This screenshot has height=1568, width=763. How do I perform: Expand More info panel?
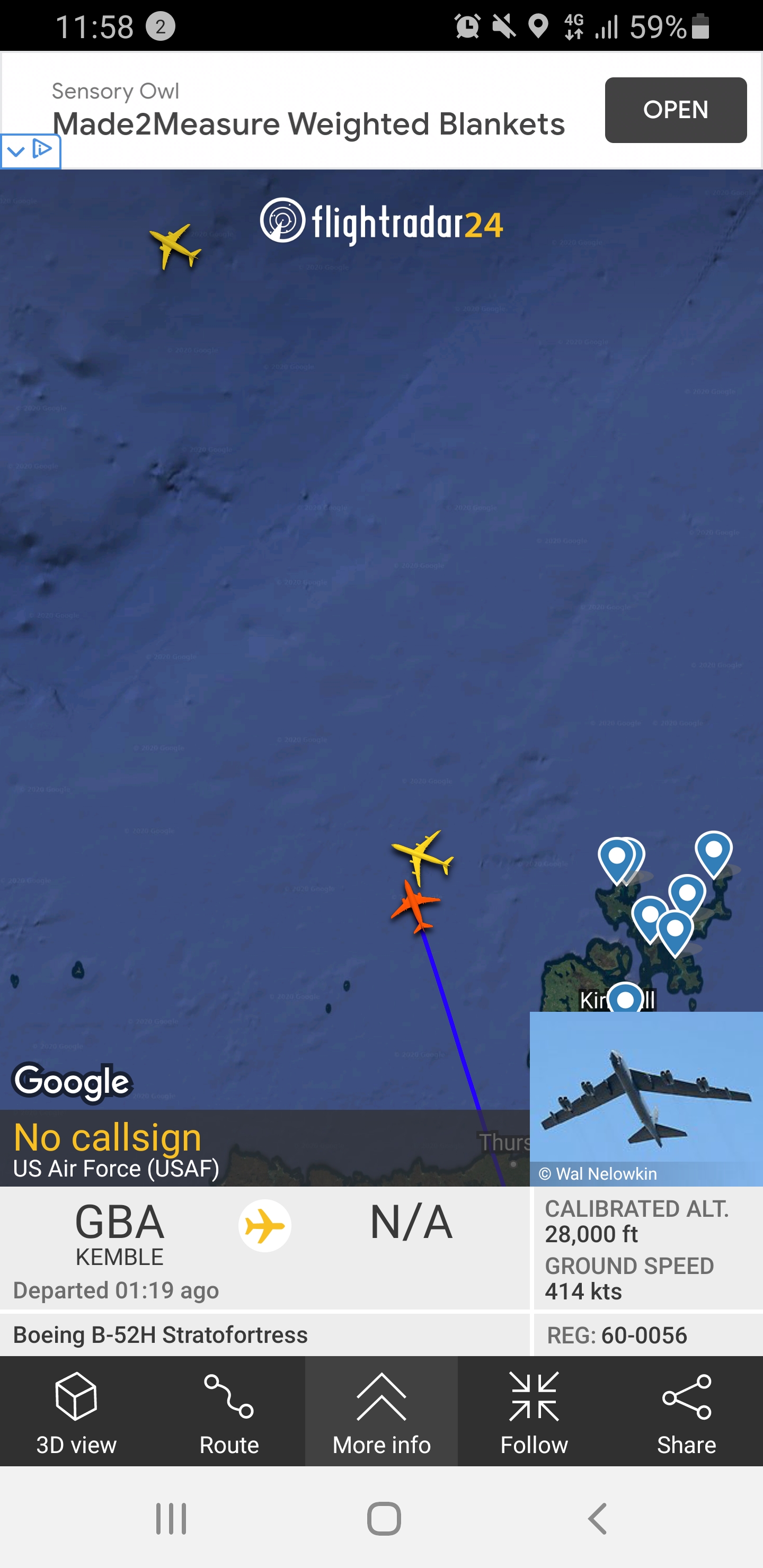[381, 1413]
